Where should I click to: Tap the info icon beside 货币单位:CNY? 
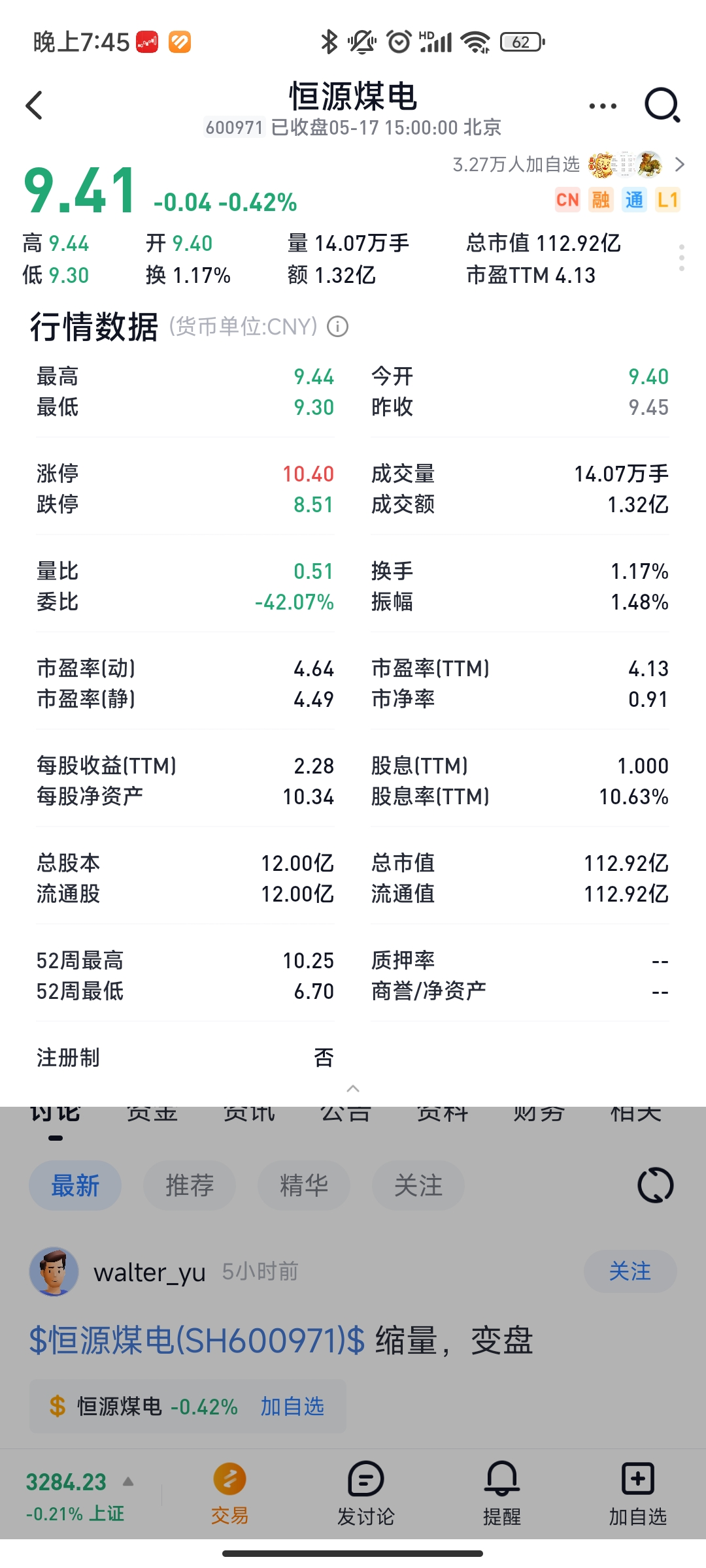click(337, 326)
